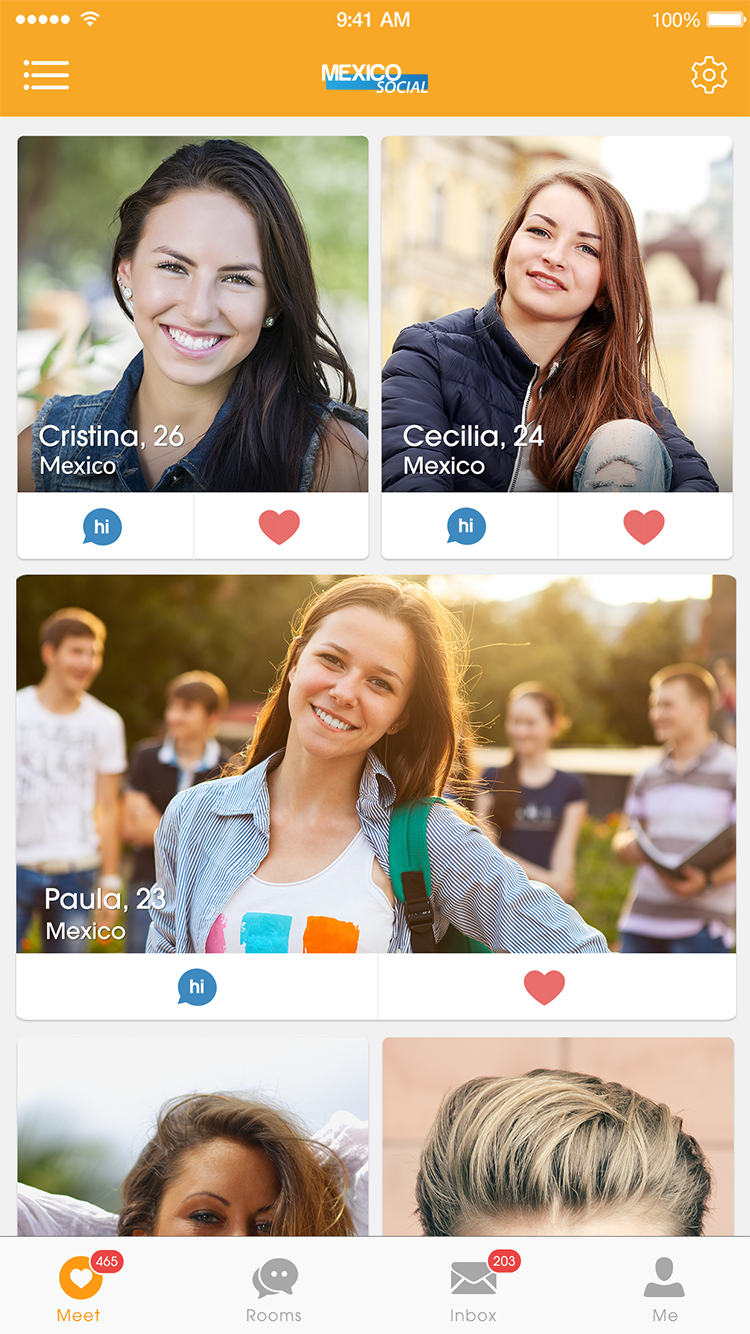Open the Me profile section

pos(666,1290)
